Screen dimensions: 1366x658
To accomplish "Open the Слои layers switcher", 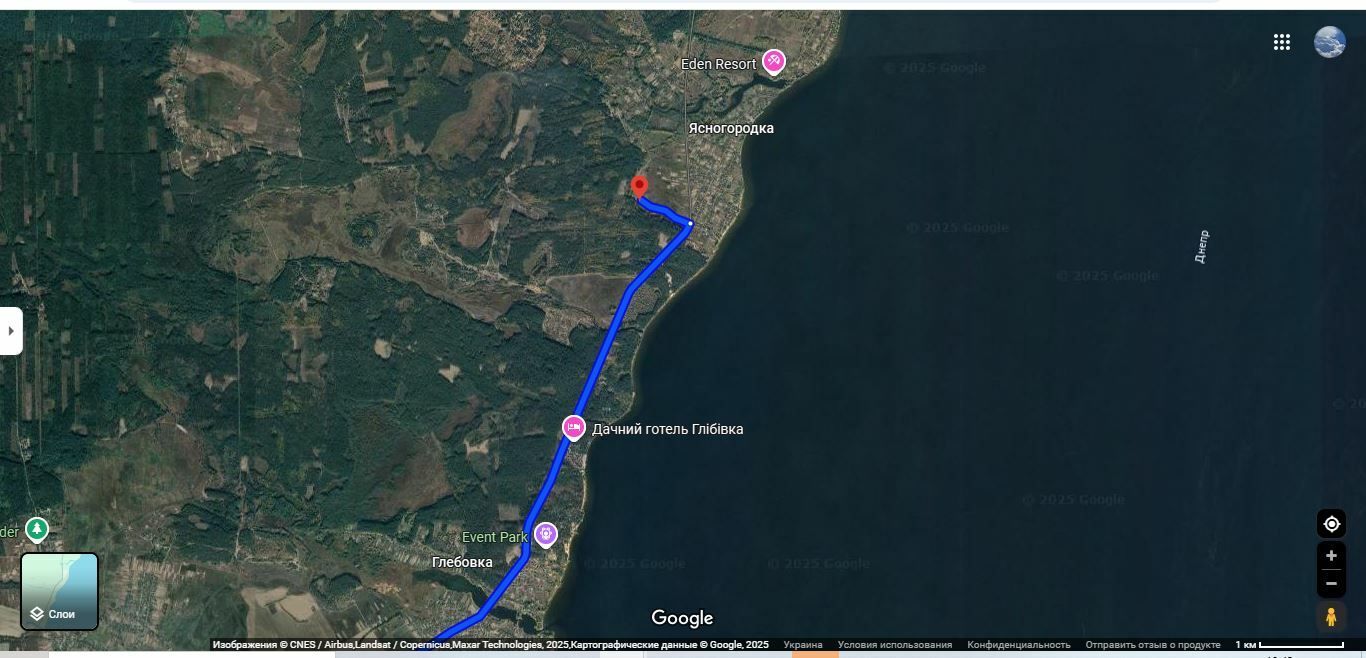I will click(60, 592).
